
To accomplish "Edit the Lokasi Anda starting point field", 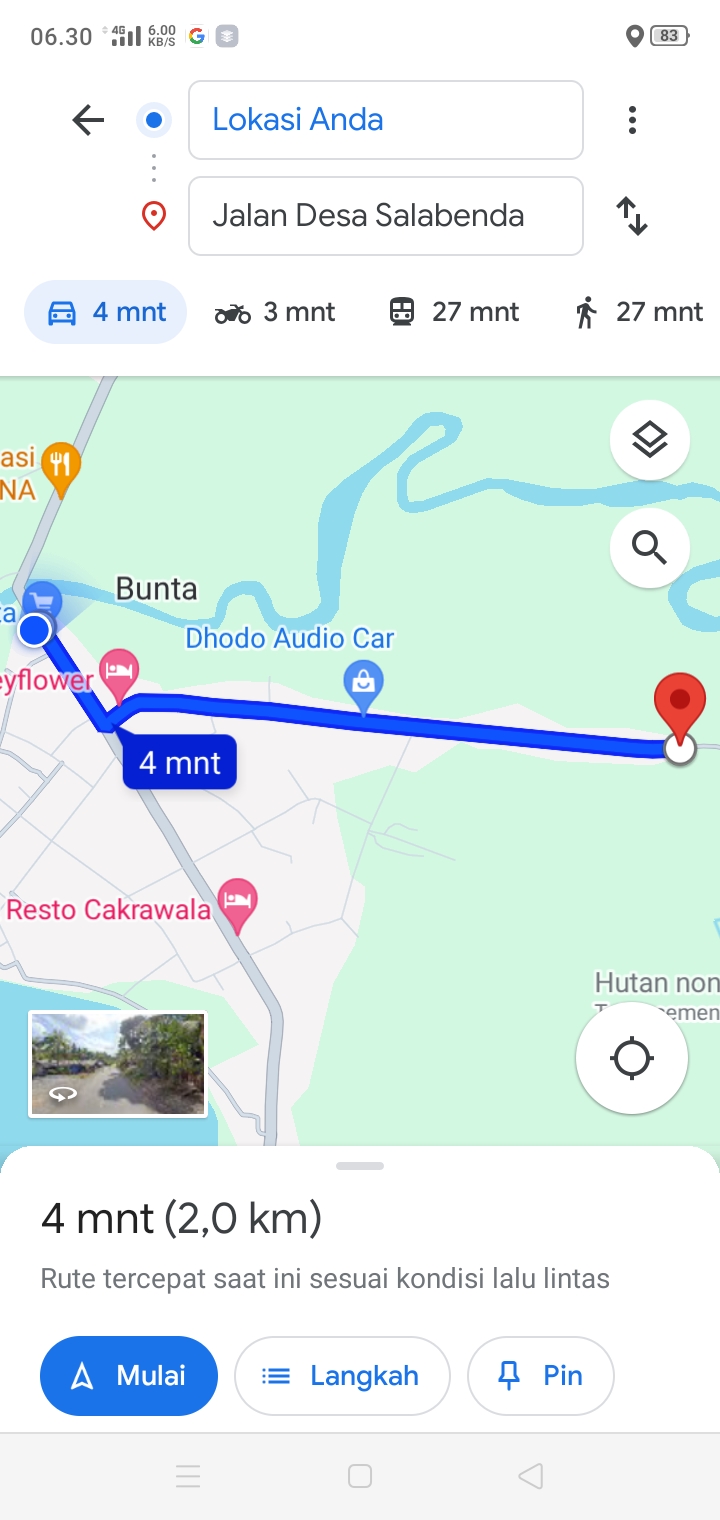I will (385, 120).
